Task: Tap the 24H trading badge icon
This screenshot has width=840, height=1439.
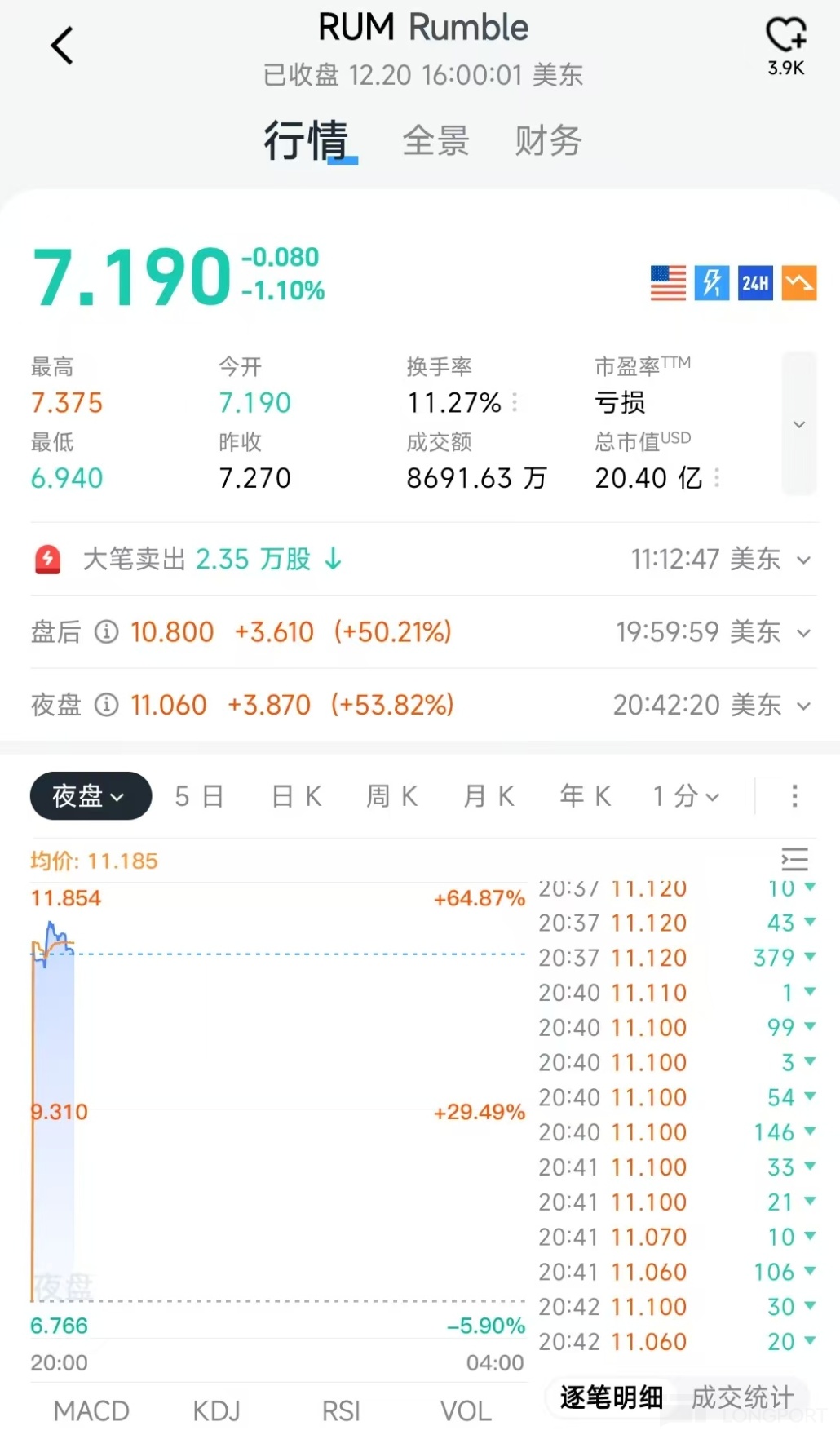Action: click(x=755, y=283)
